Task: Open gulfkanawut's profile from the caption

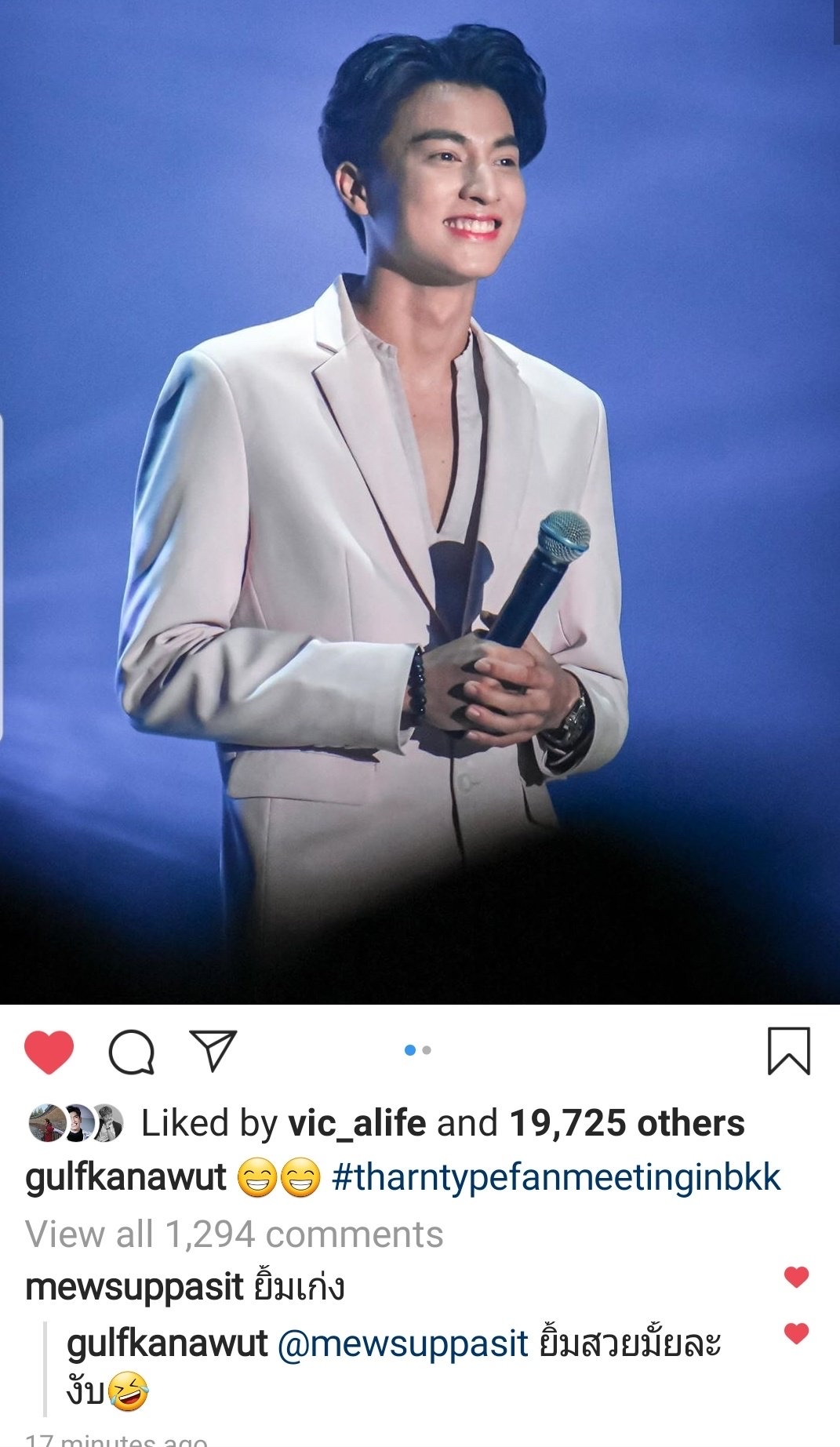Action: pyautogui.click(x=125, y=1178)
